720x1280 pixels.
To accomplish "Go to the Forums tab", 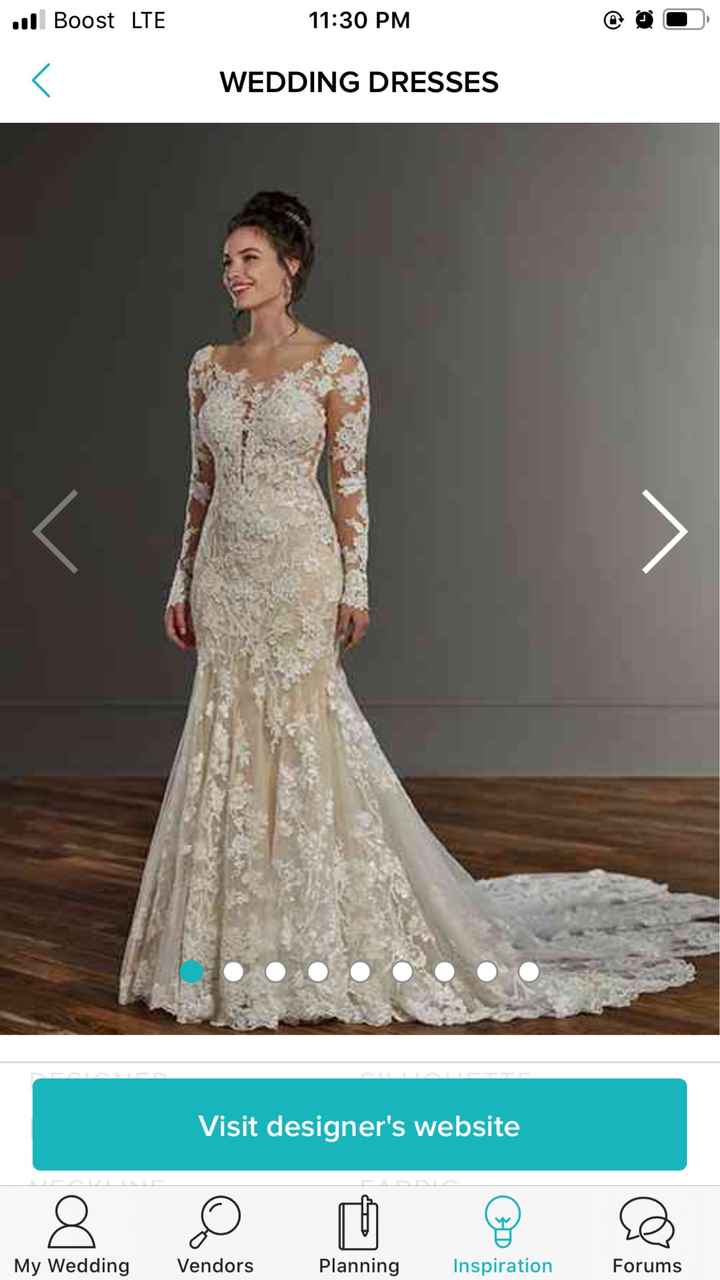I will pos(646,1236).
